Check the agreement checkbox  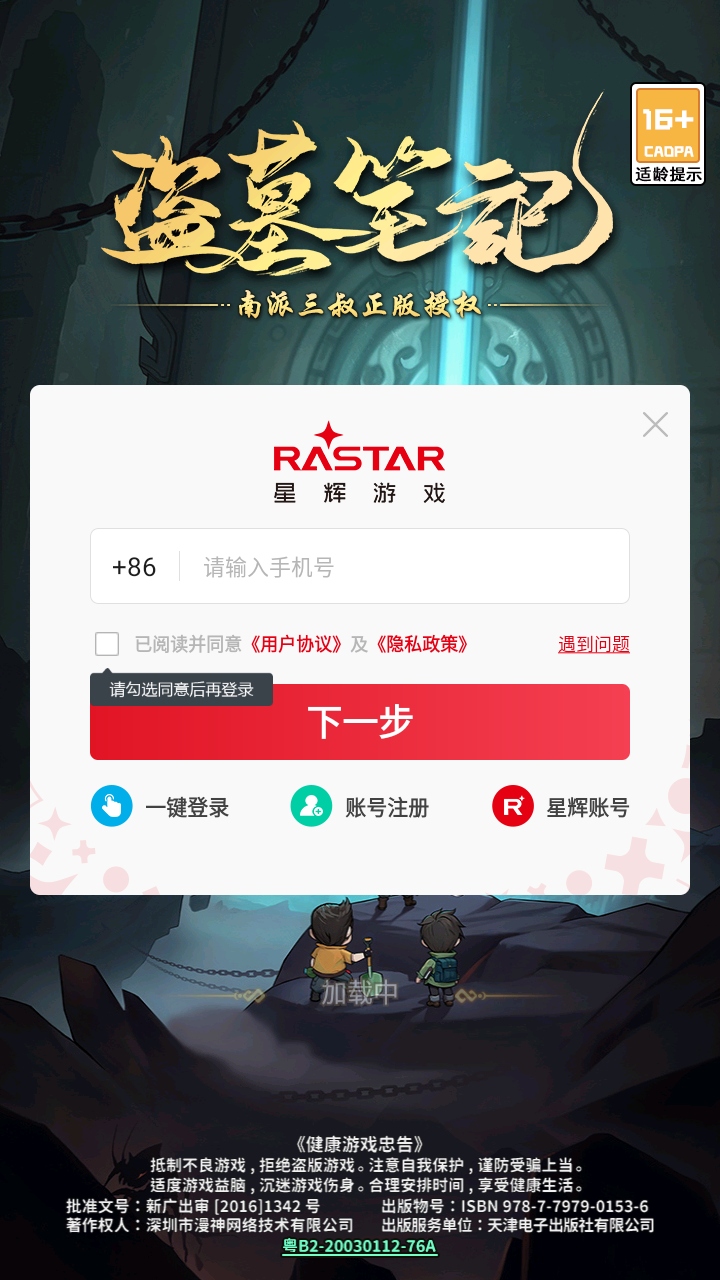107,644
